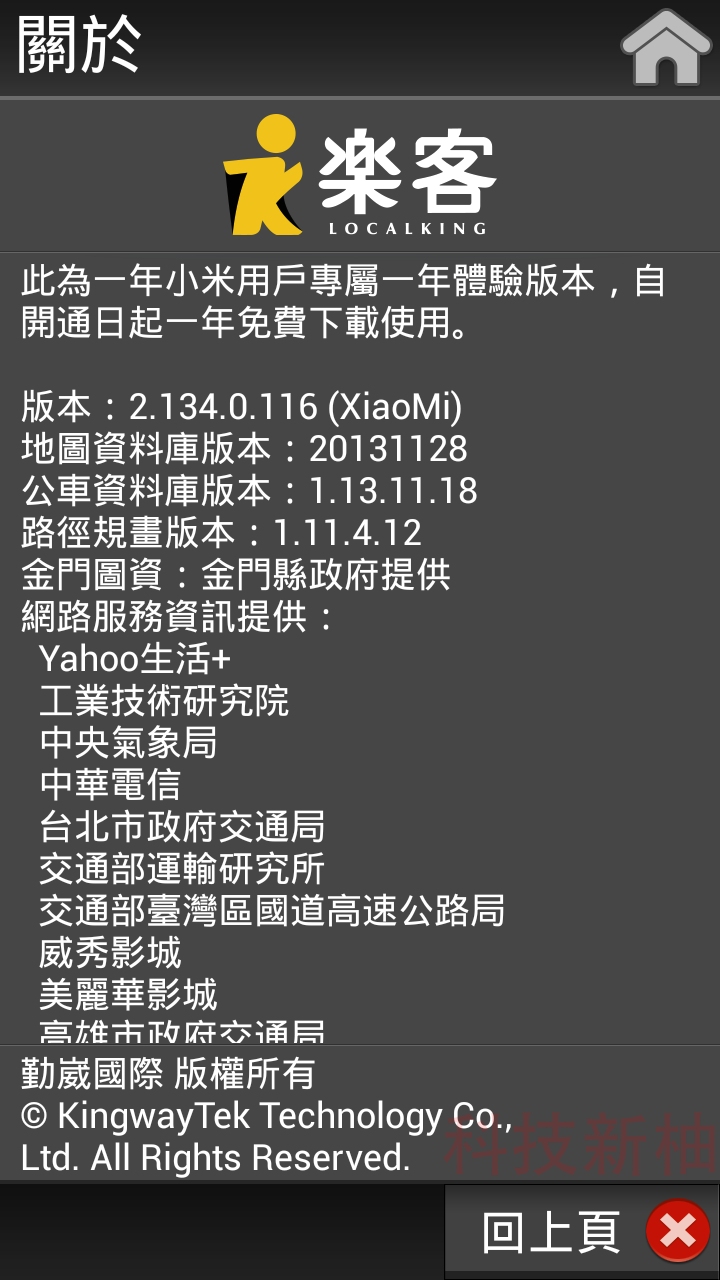This screenshot has width=720, height=1280.
Task: Tap 回上頁 to return to previous page
Action: tap(581, 1231)
